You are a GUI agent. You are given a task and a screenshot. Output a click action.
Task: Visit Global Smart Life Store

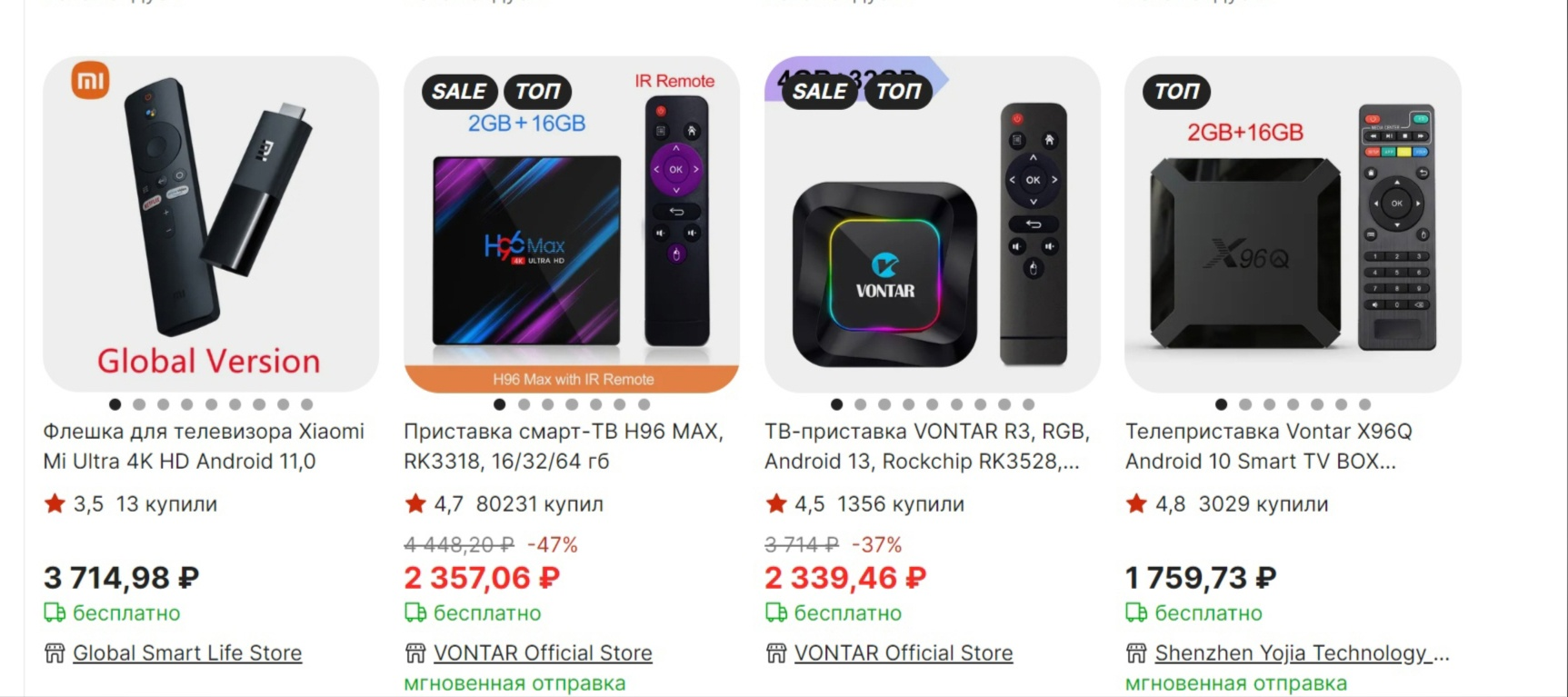point(187,652)
